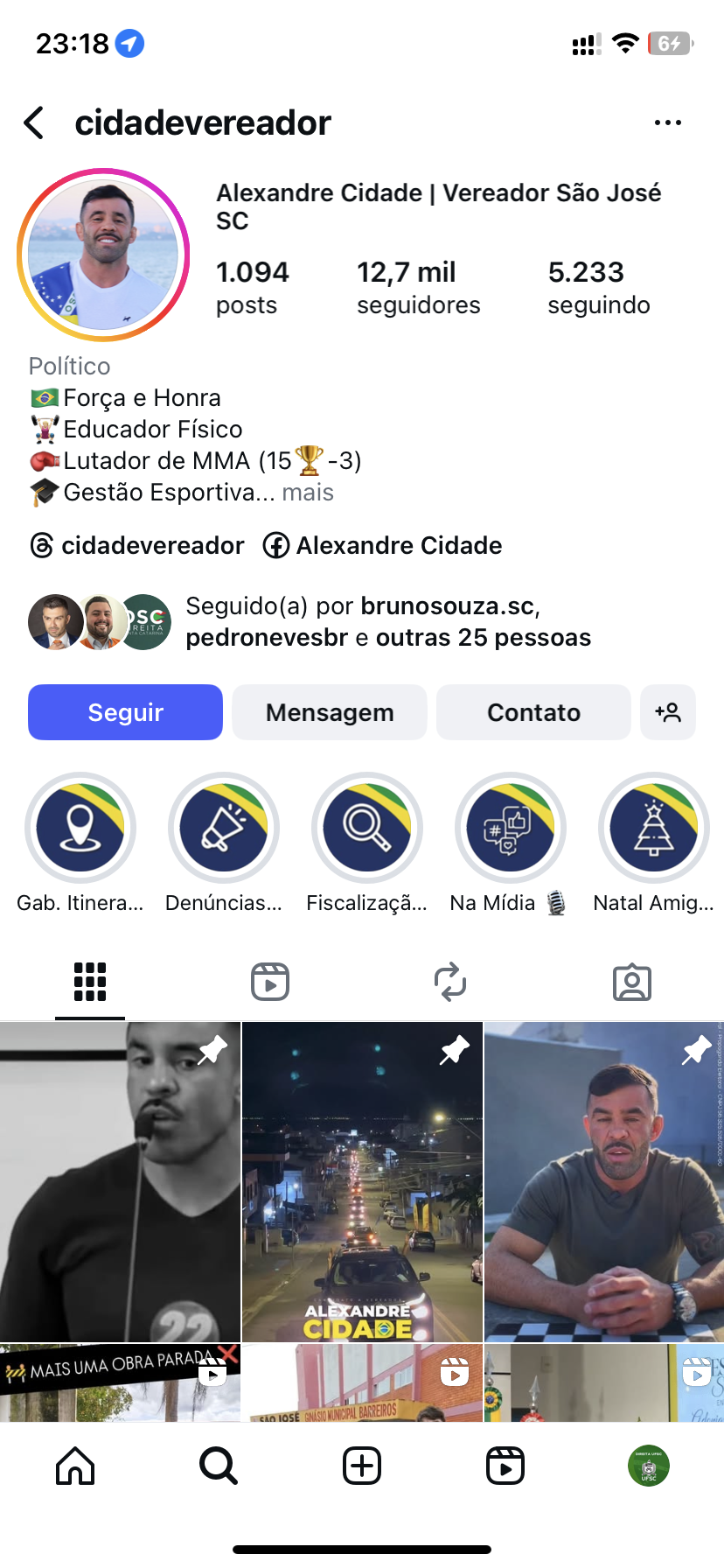724x1568 pixels.
Task: Show tagged photos tab
Action: click(x=631, y=982)
